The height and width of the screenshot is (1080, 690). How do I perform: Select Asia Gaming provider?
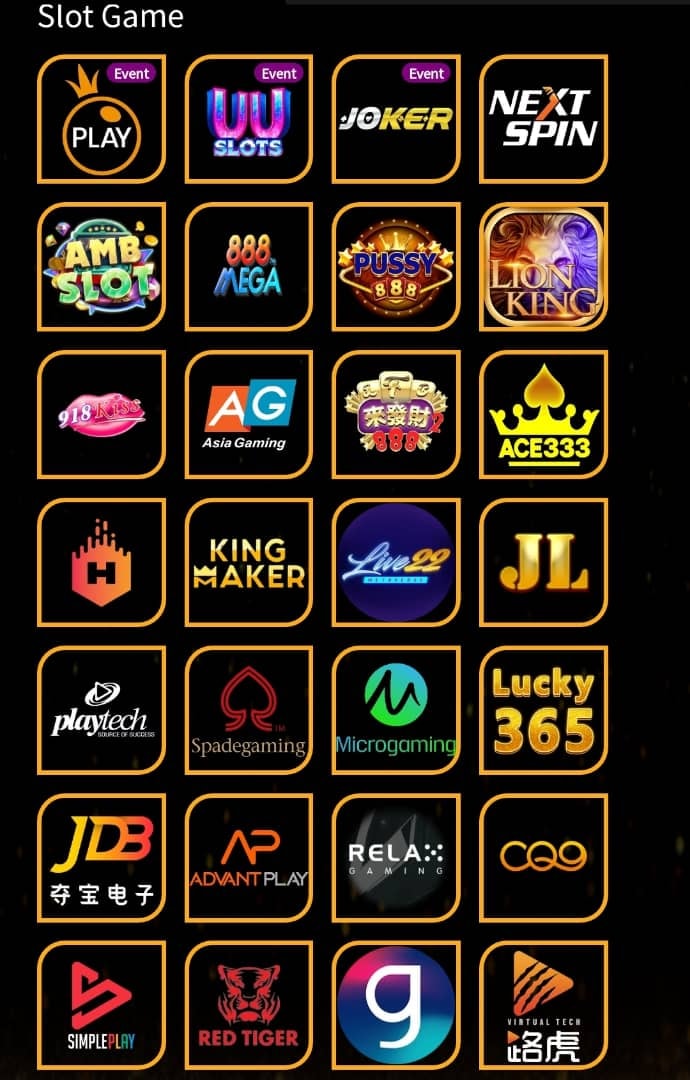click(249, 415)
